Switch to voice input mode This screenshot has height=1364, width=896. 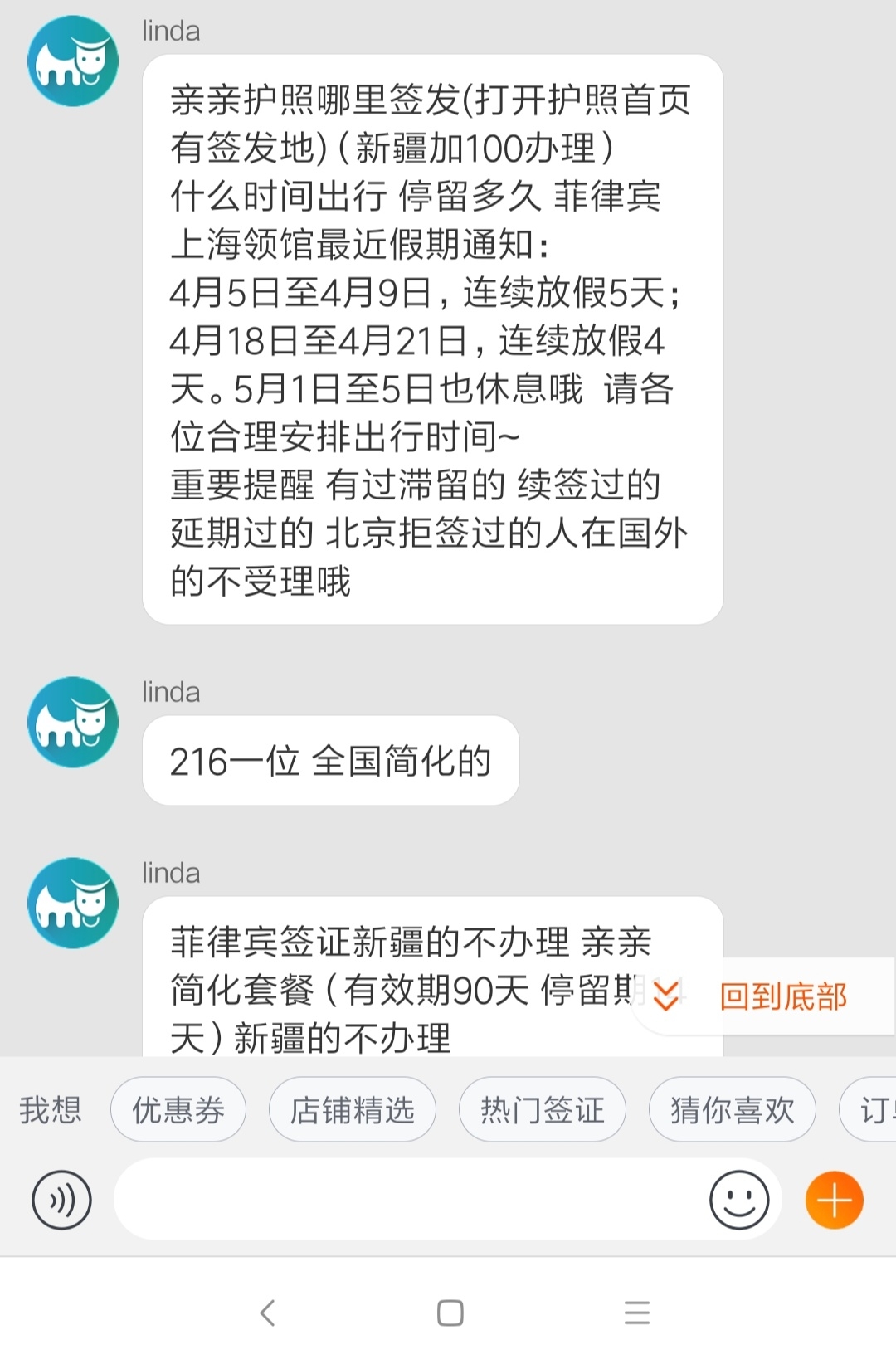tap(61, 1200)
